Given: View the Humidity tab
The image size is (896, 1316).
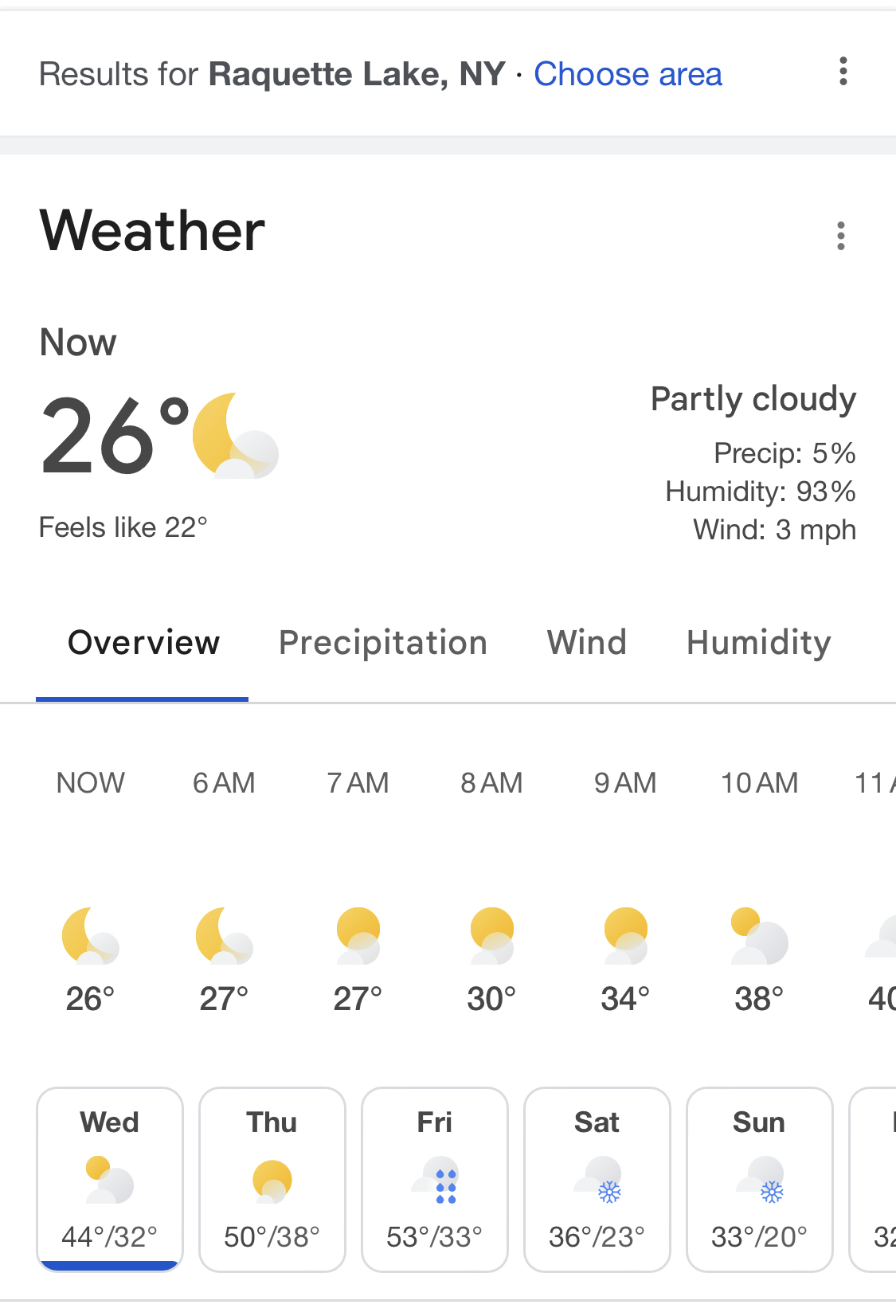Looking at the screenshot, I should [758, 643].
